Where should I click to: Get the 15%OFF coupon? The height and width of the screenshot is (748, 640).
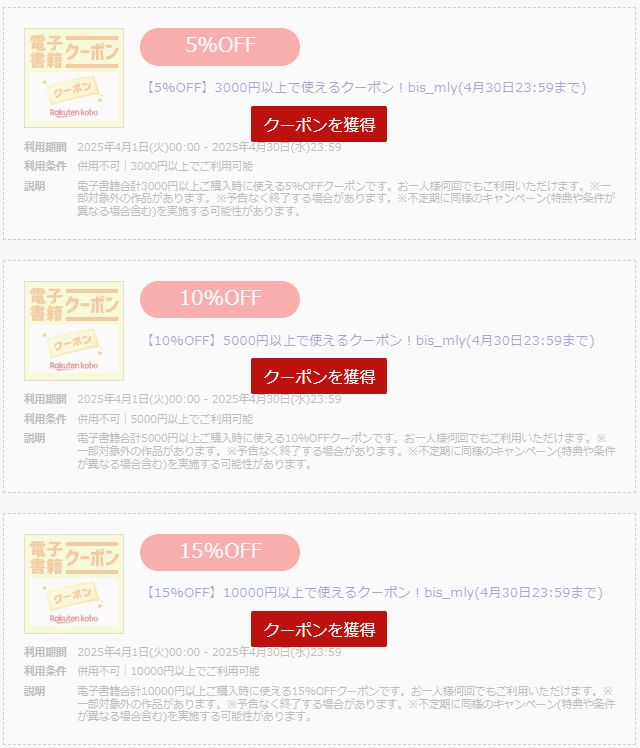[x=319, y=629]
